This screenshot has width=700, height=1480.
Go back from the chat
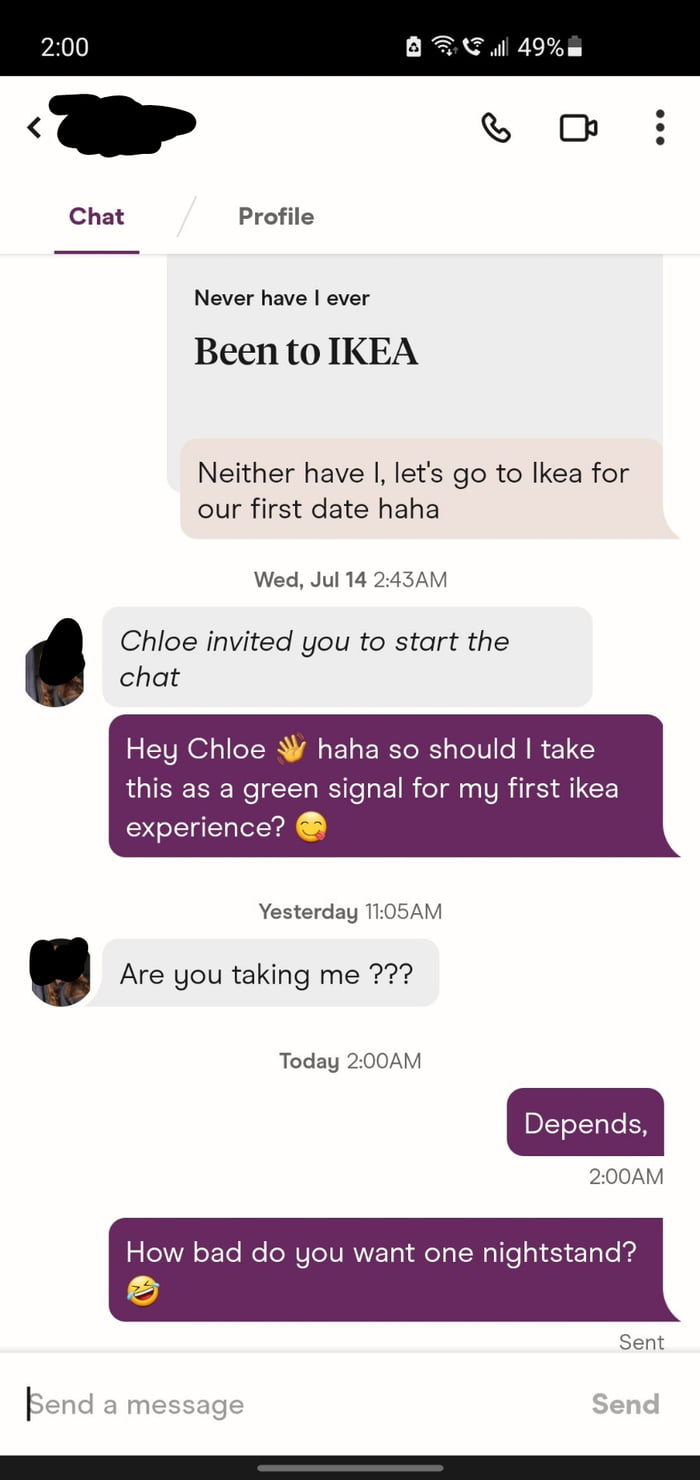point(34,127)
